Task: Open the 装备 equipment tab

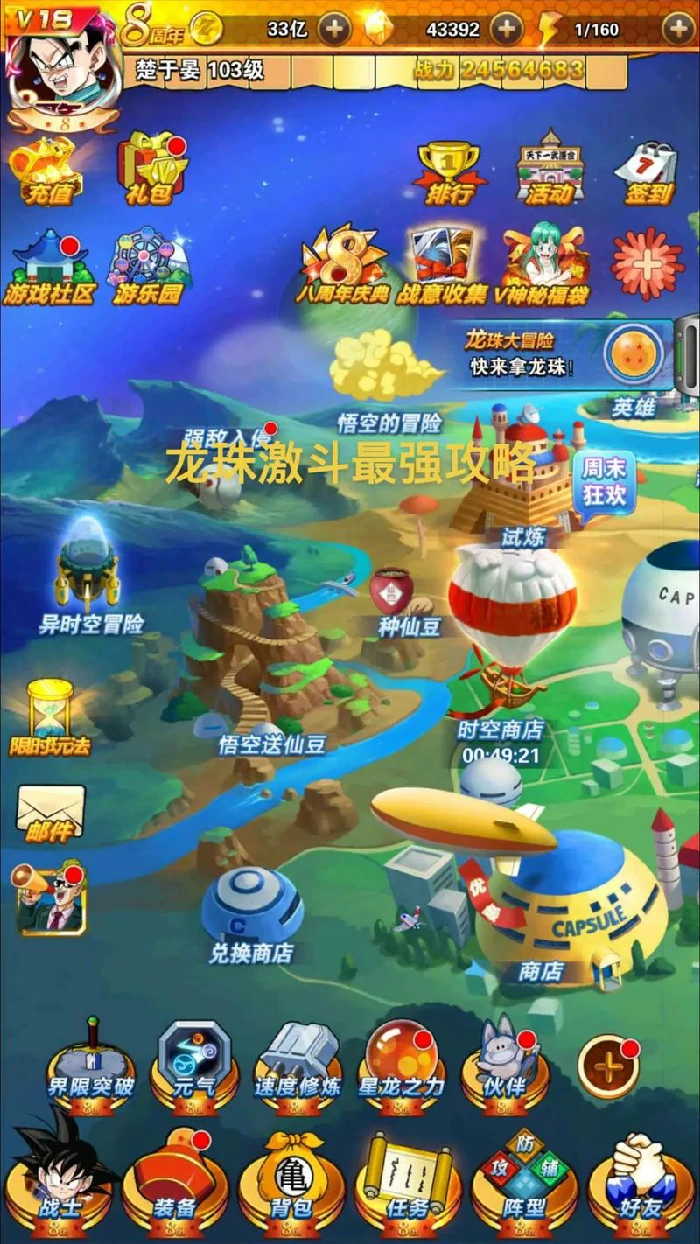Action: click(x=172, y=1180)
